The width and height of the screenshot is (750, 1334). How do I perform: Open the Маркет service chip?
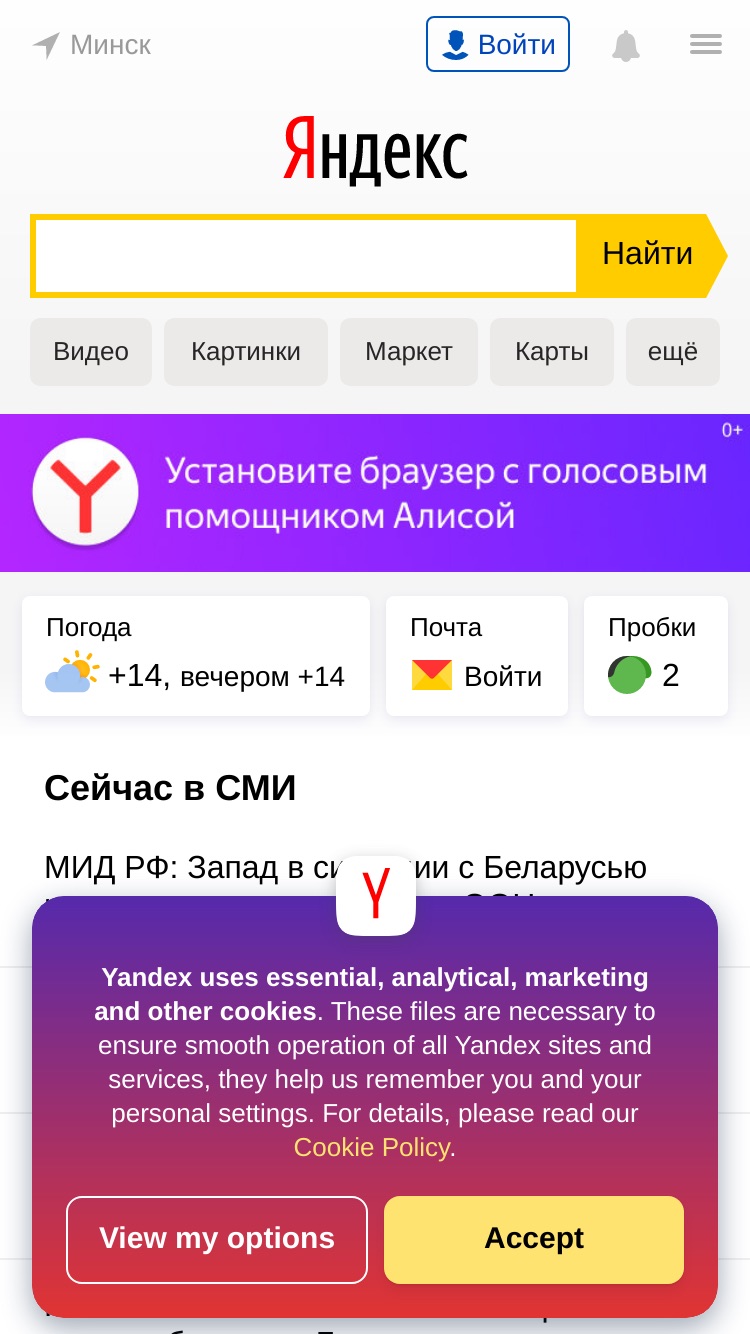pyautogui.click(x=409, y=352)
